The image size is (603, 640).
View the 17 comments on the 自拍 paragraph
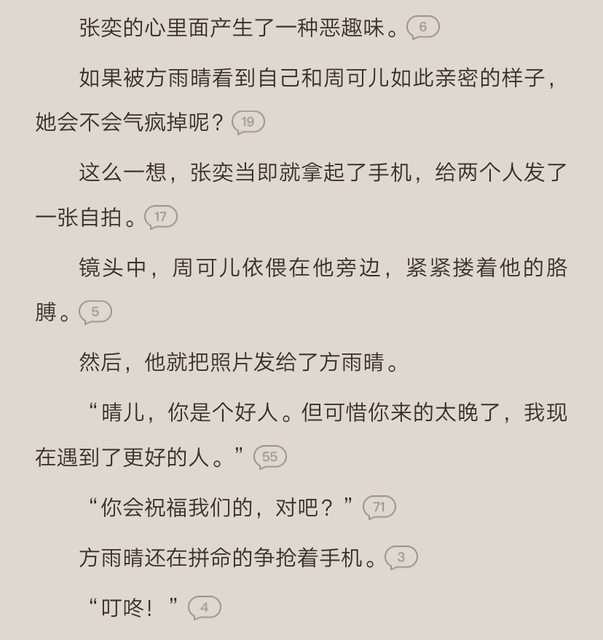[160, 216]
